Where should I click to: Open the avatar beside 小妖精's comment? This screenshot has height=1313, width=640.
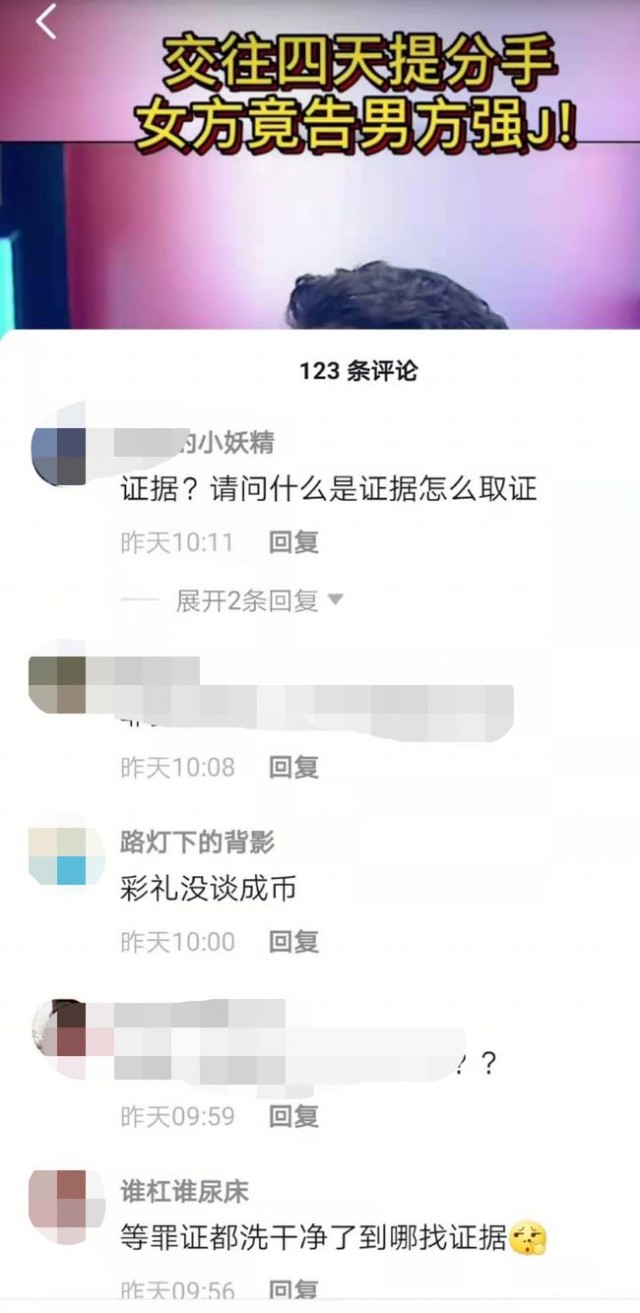[58, 456]
